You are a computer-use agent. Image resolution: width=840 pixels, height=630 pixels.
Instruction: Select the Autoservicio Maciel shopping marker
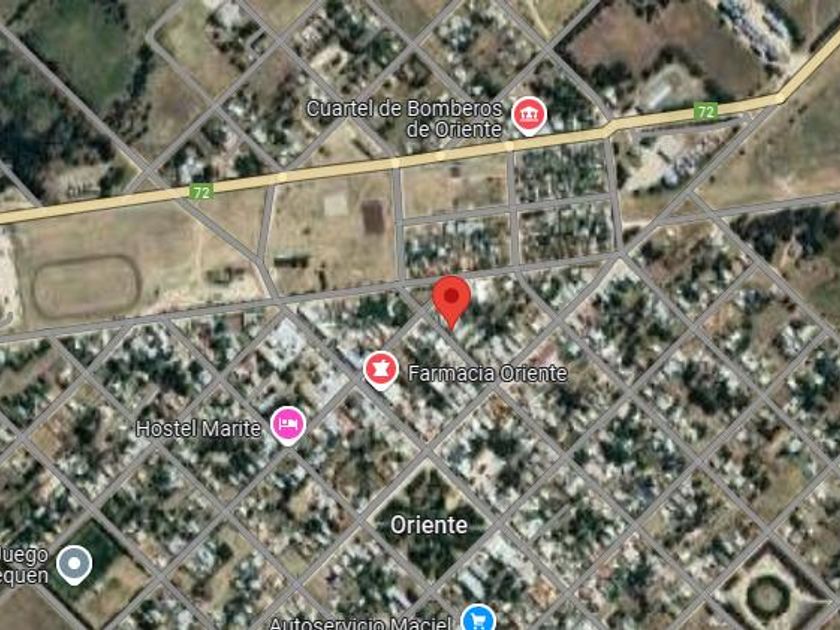pyautogui.click(x=478, y=619)
